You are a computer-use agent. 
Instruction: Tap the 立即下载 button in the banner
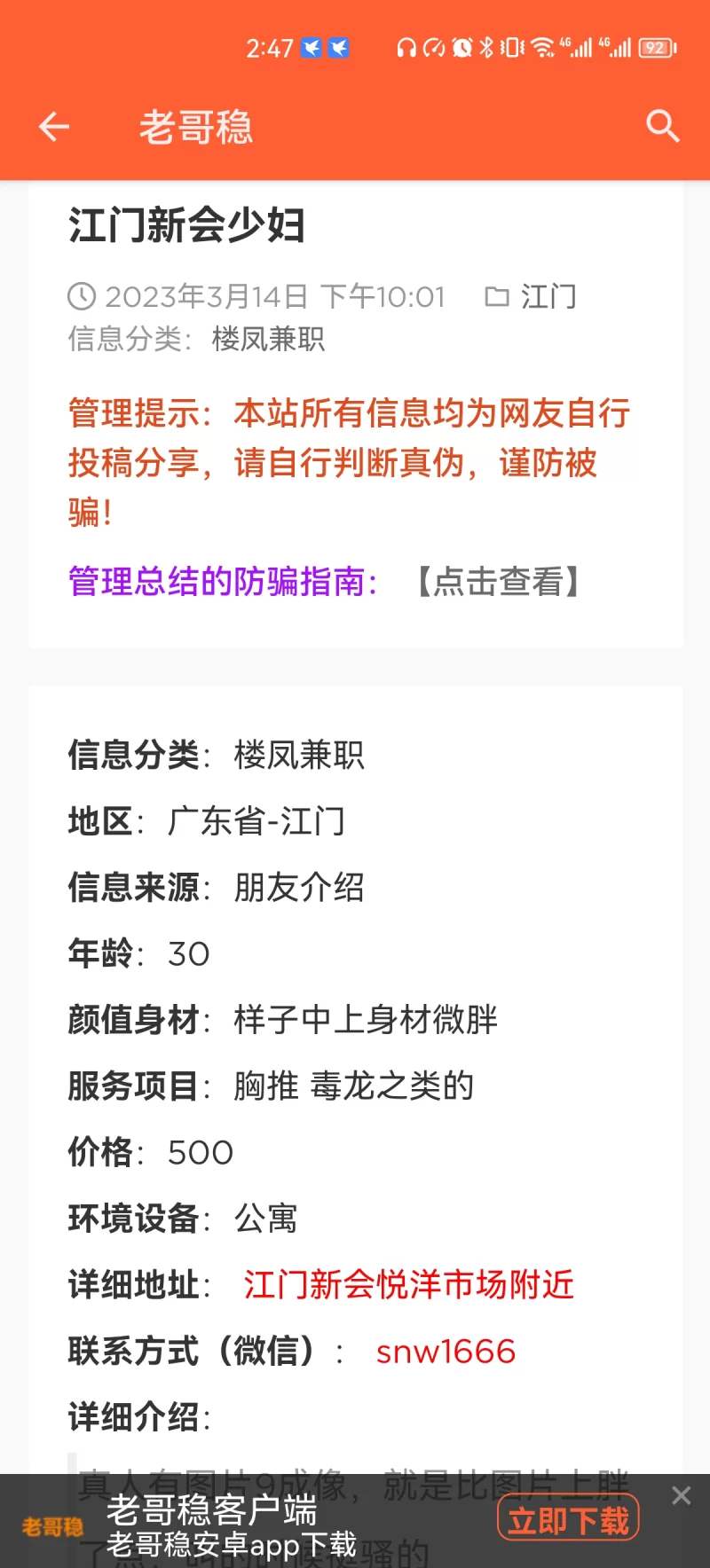point(568,1520)
